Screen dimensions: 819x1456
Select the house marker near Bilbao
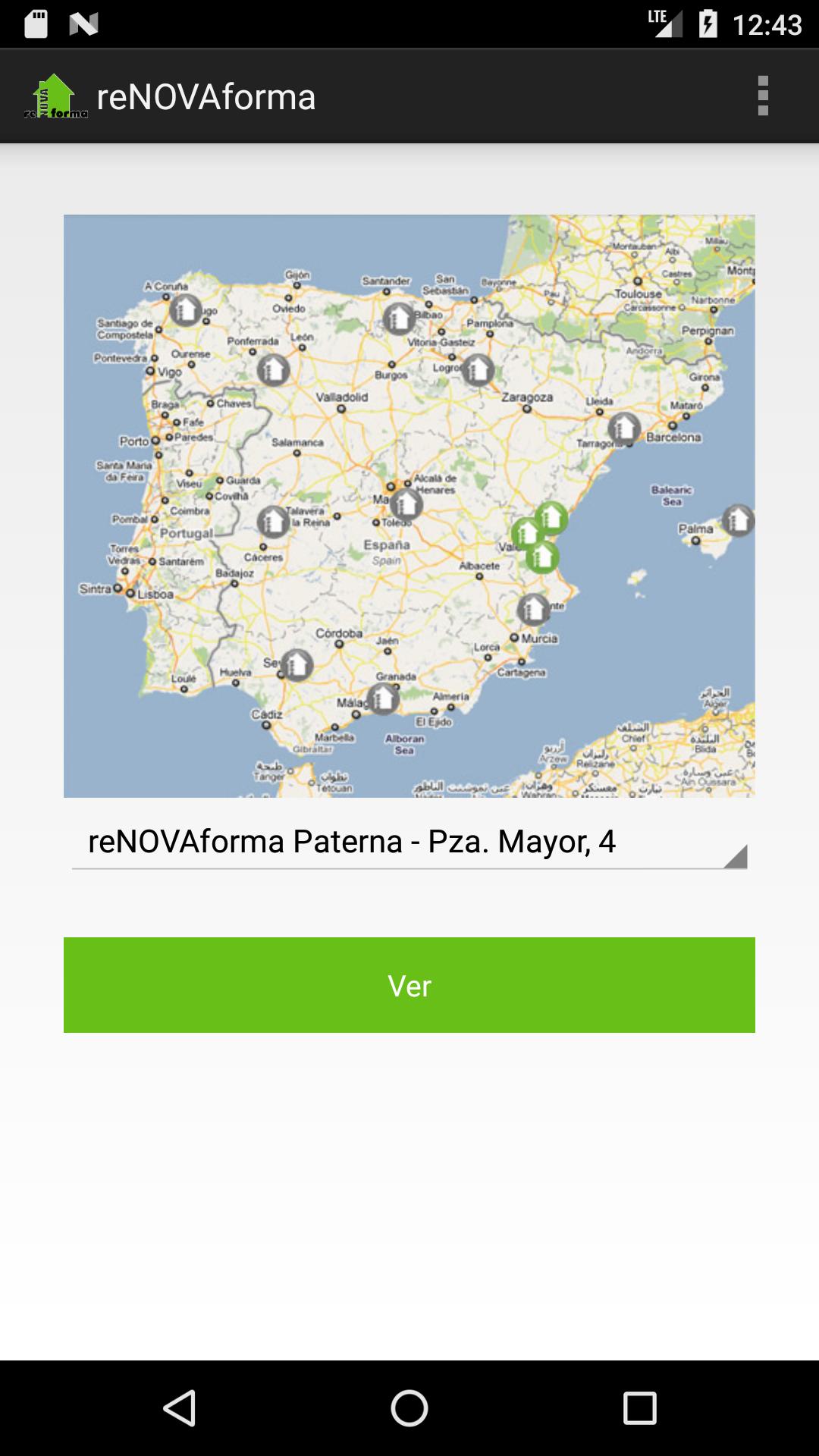pyautogui.click(x=397, y=318)
